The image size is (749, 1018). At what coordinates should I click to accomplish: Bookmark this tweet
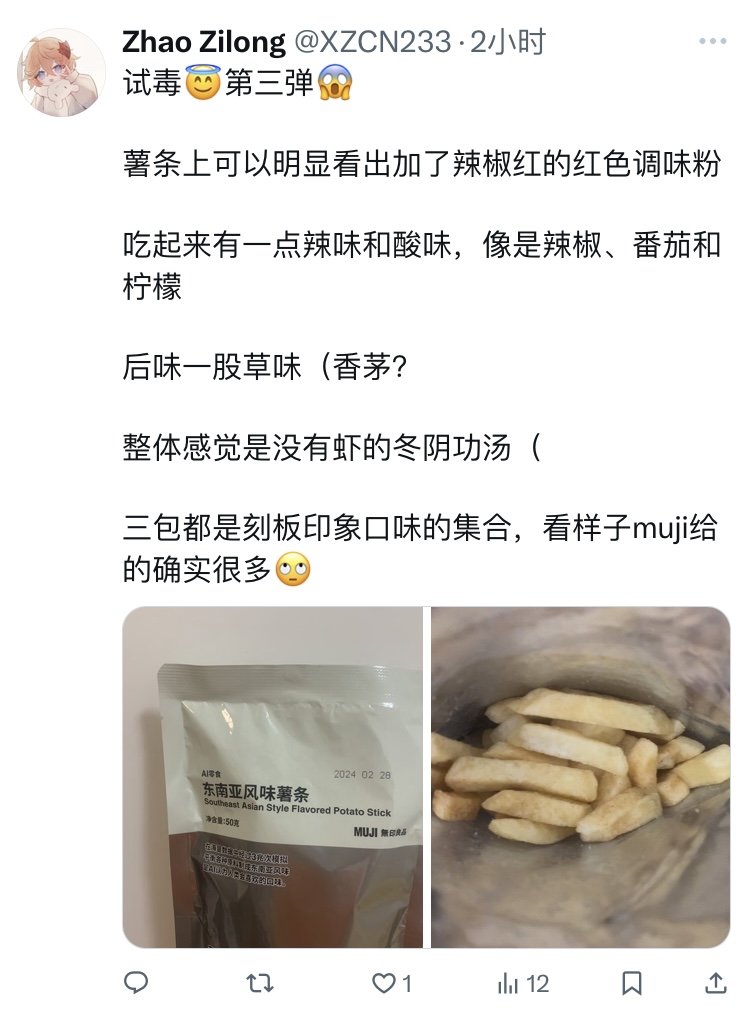pyautogui.click(x=632, y=983)
